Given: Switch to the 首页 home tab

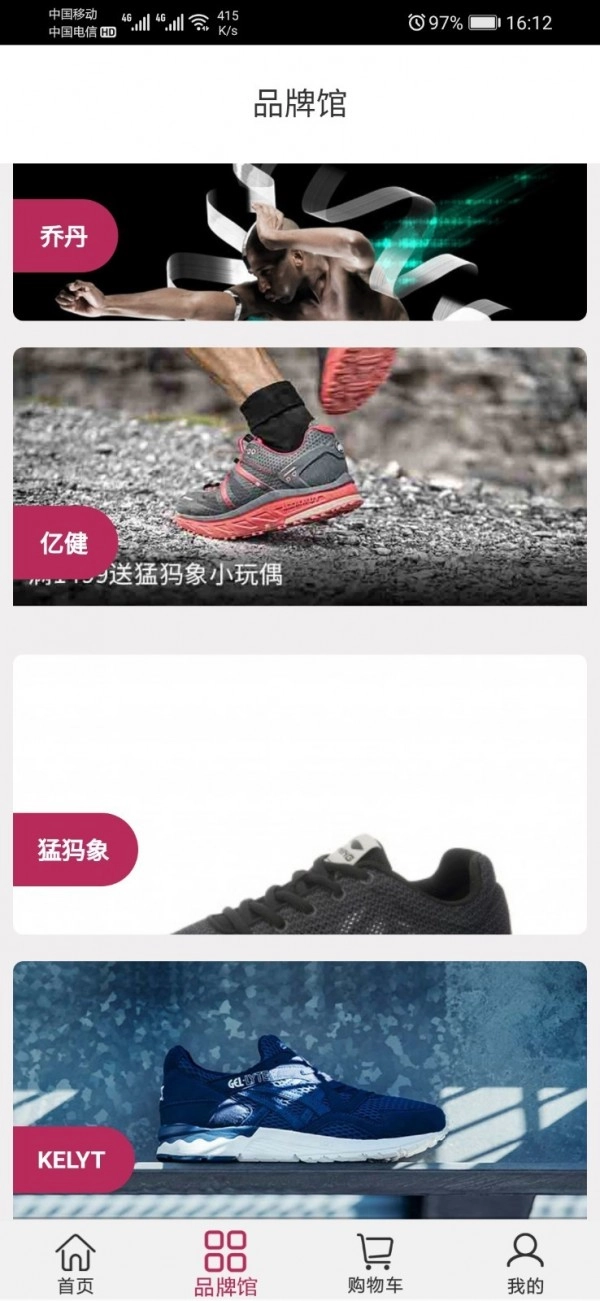Looking at the screenshot, I should point(75,1264).
